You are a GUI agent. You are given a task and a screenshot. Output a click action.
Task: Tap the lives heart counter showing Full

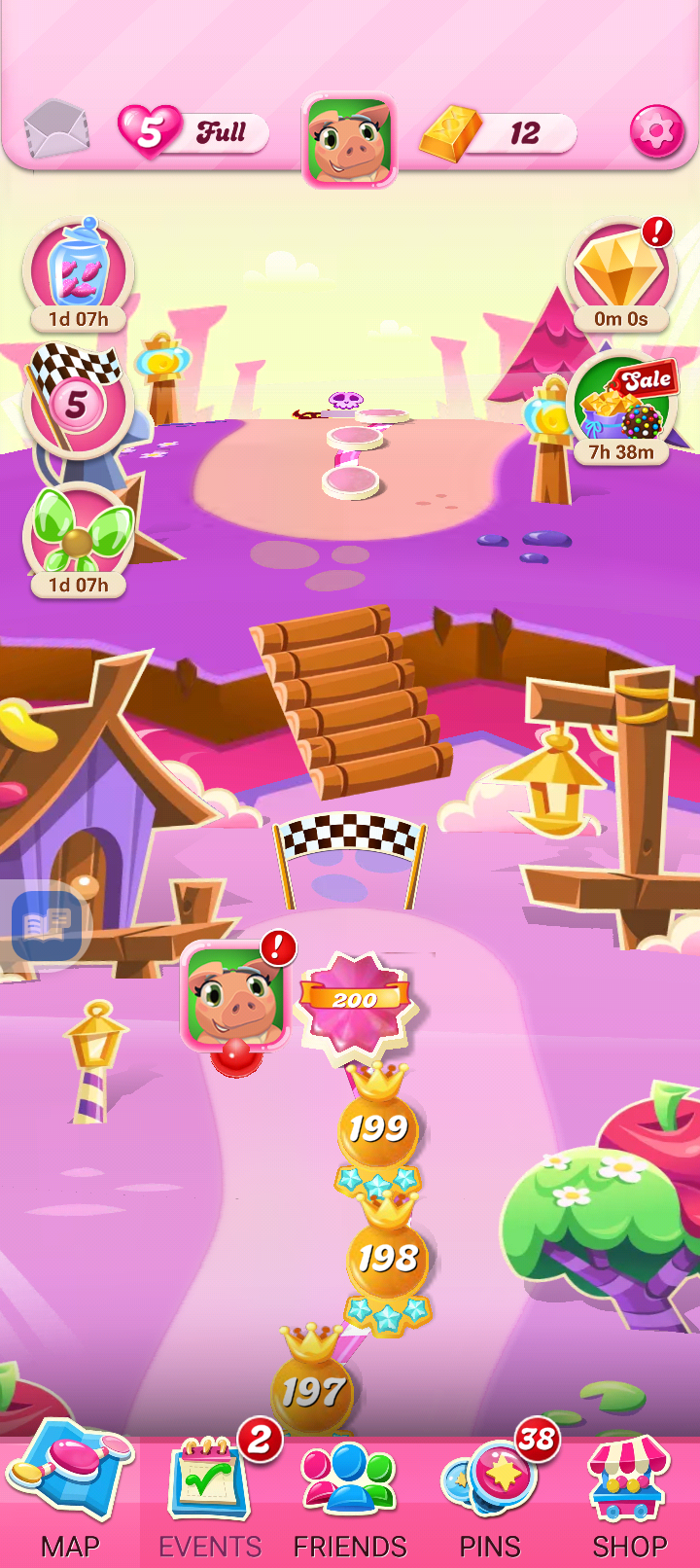pyautogui.click(x=192, y=131)
